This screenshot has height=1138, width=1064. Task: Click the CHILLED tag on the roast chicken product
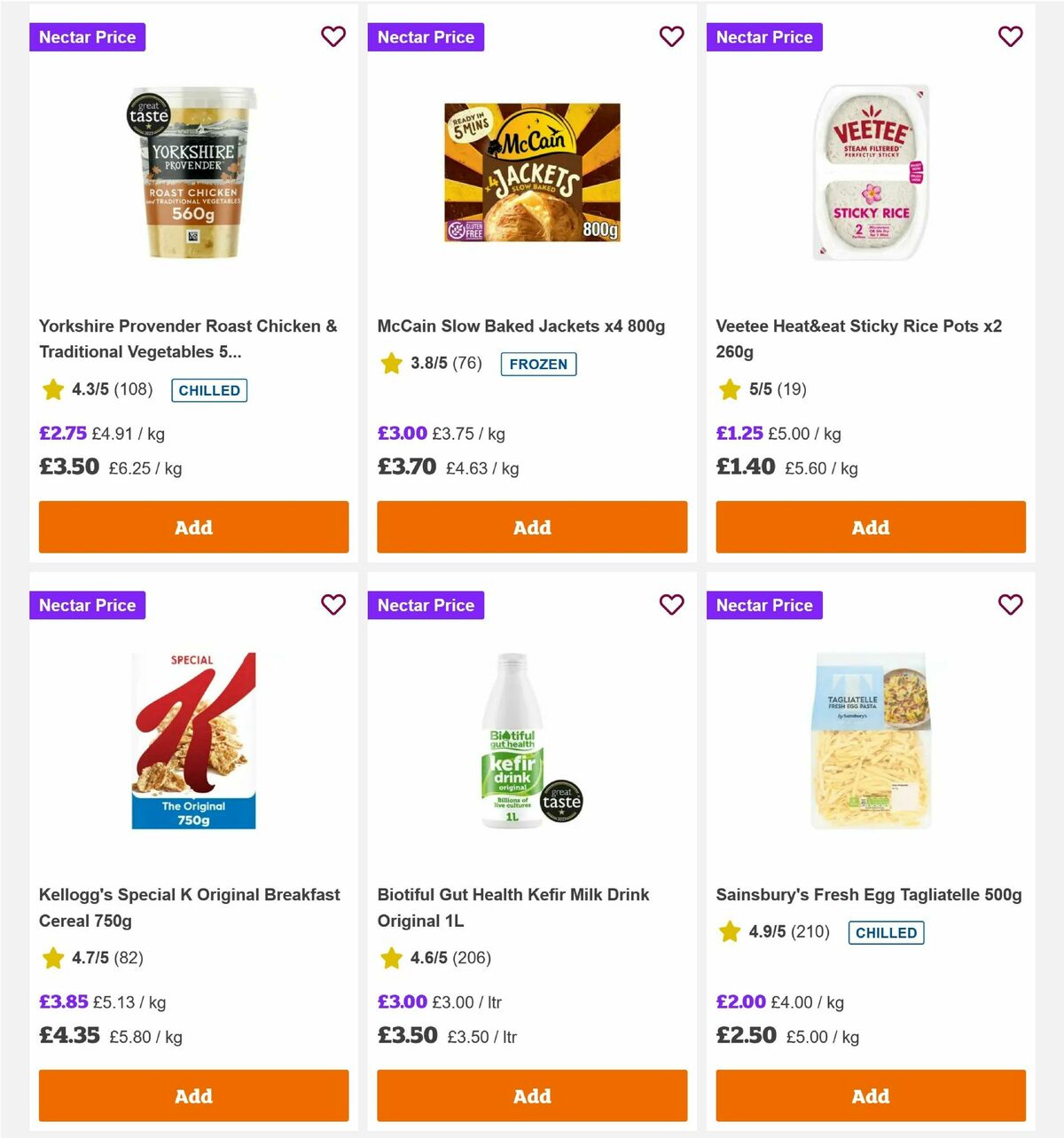click(209, 390)
